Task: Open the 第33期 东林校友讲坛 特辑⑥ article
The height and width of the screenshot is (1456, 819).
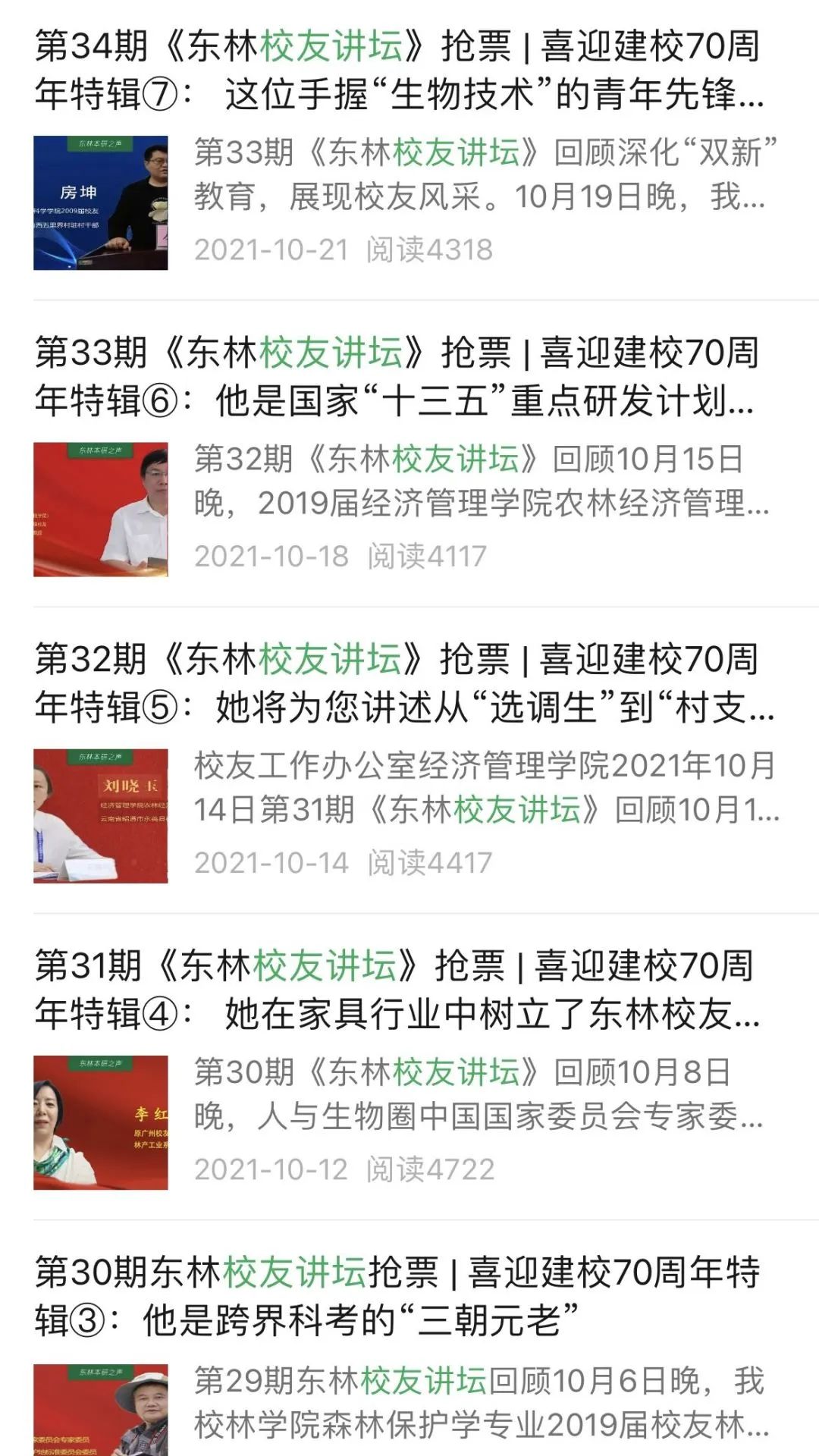Action: (x=397, y=377)
